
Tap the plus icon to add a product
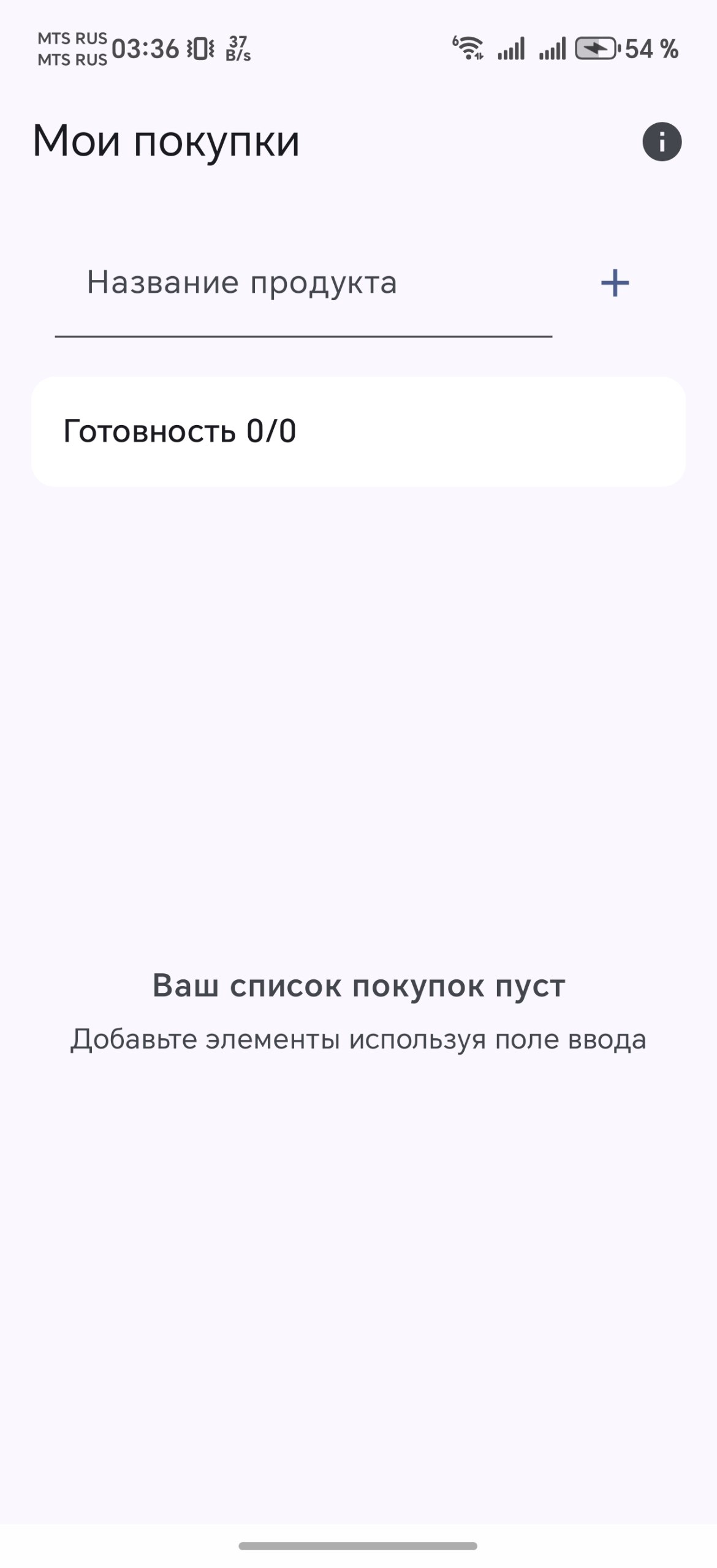pos(615,283)
